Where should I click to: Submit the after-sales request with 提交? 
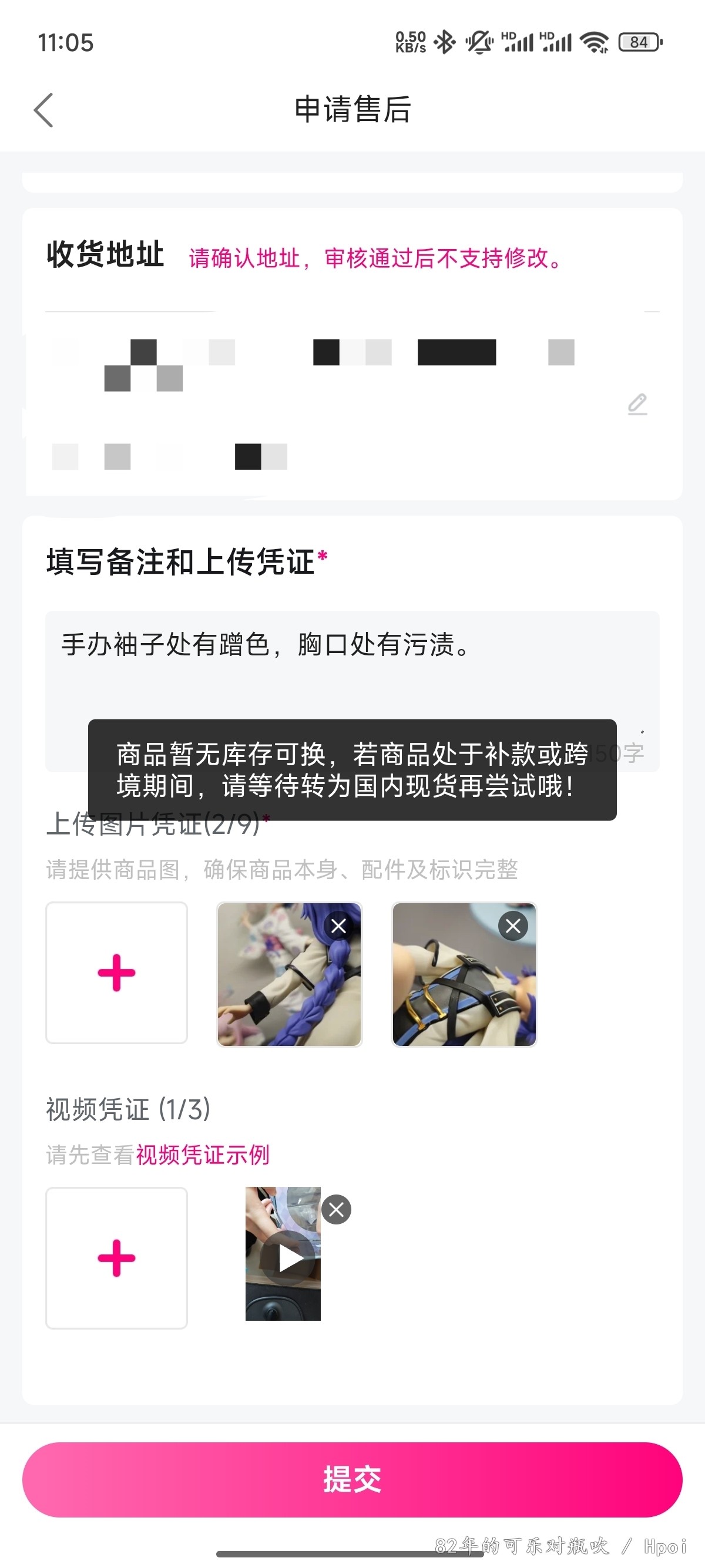tap(352, 1480)
